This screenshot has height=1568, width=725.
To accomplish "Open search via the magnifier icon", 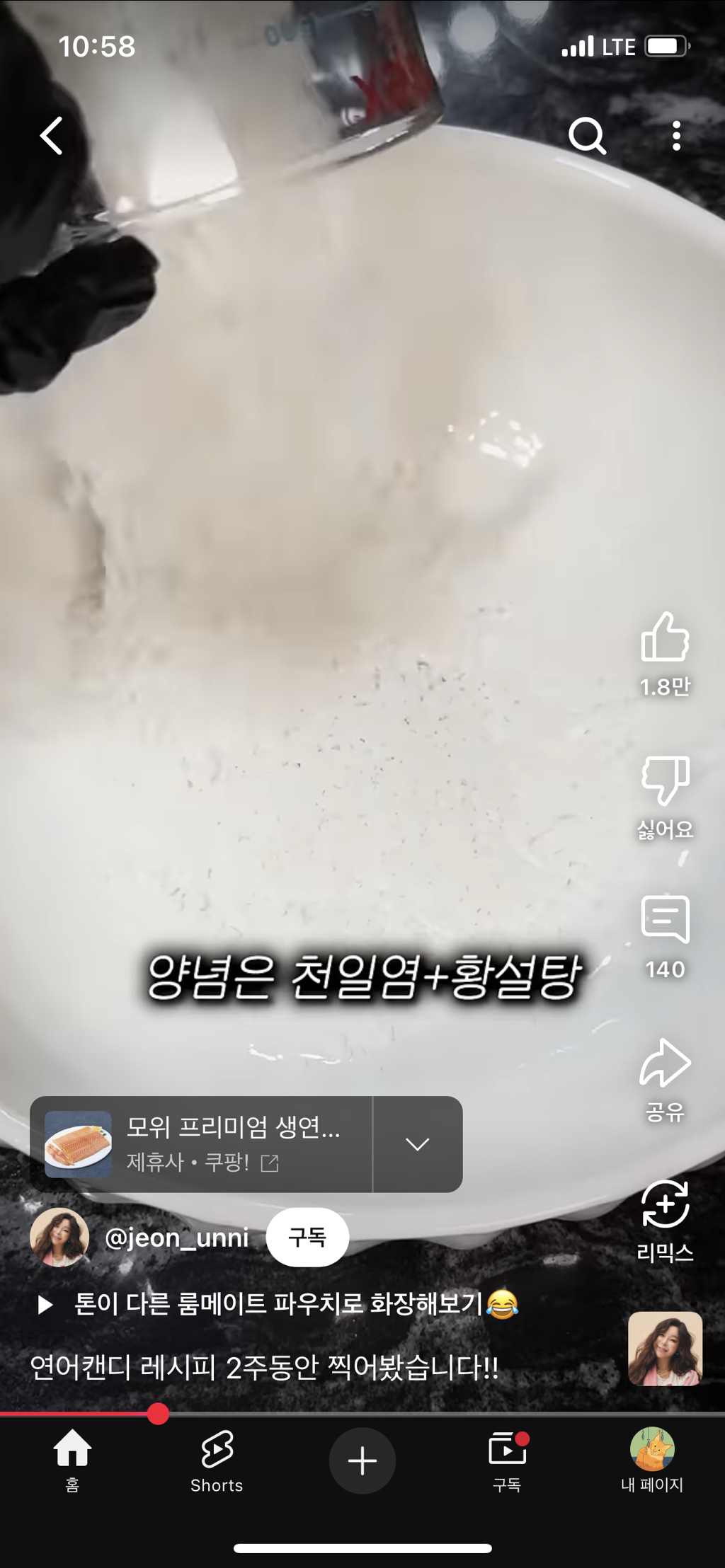I will (x=587, y=136).
